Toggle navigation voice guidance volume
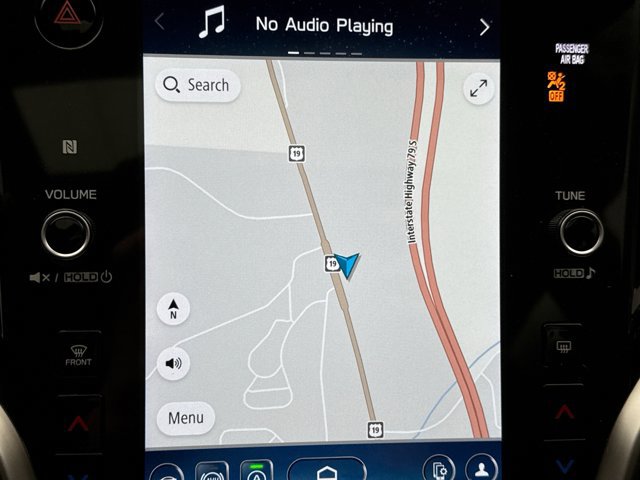640x480 pixels. coord(174,363)
